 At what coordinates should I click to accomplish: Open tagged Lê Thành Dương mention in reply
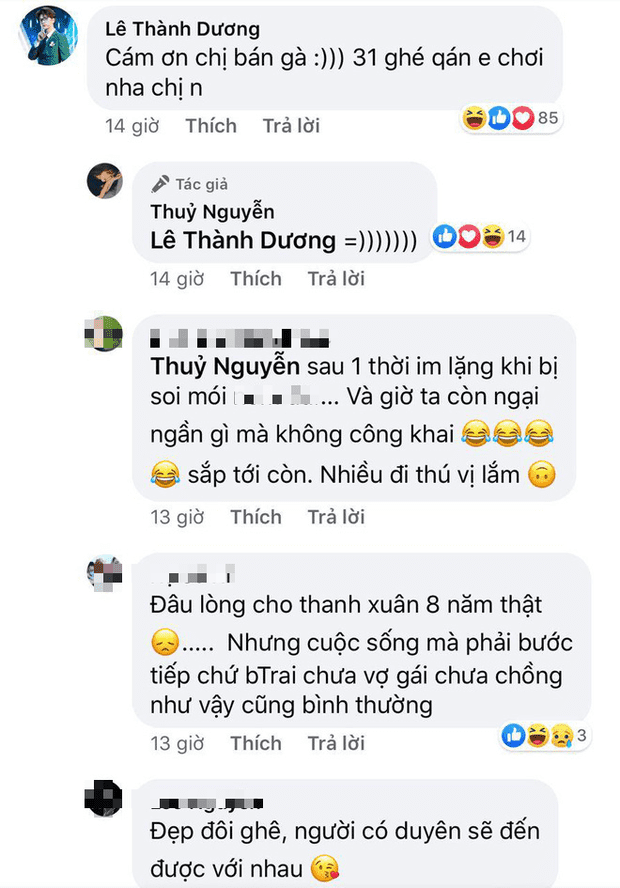243,240
